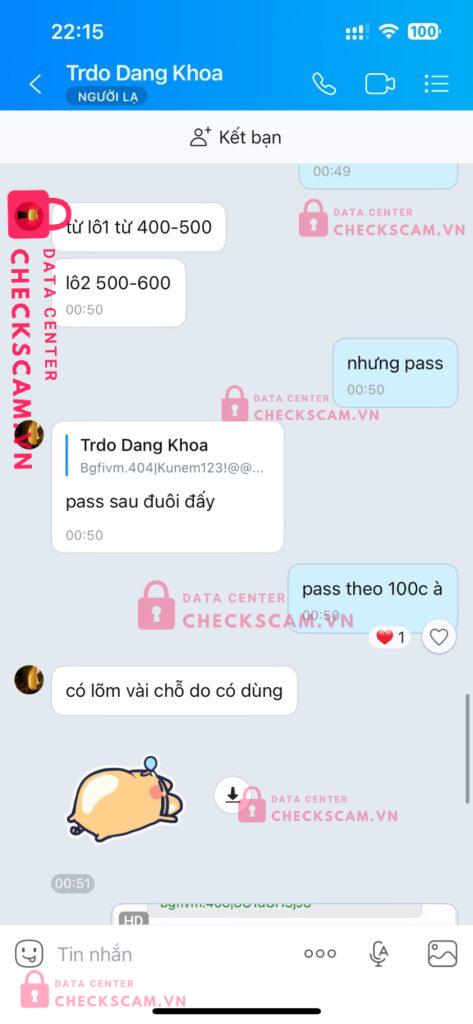This screenshot has width=473, height=1024.
Task: Download the hamster sticker pack
Action: tap(233, 794)
